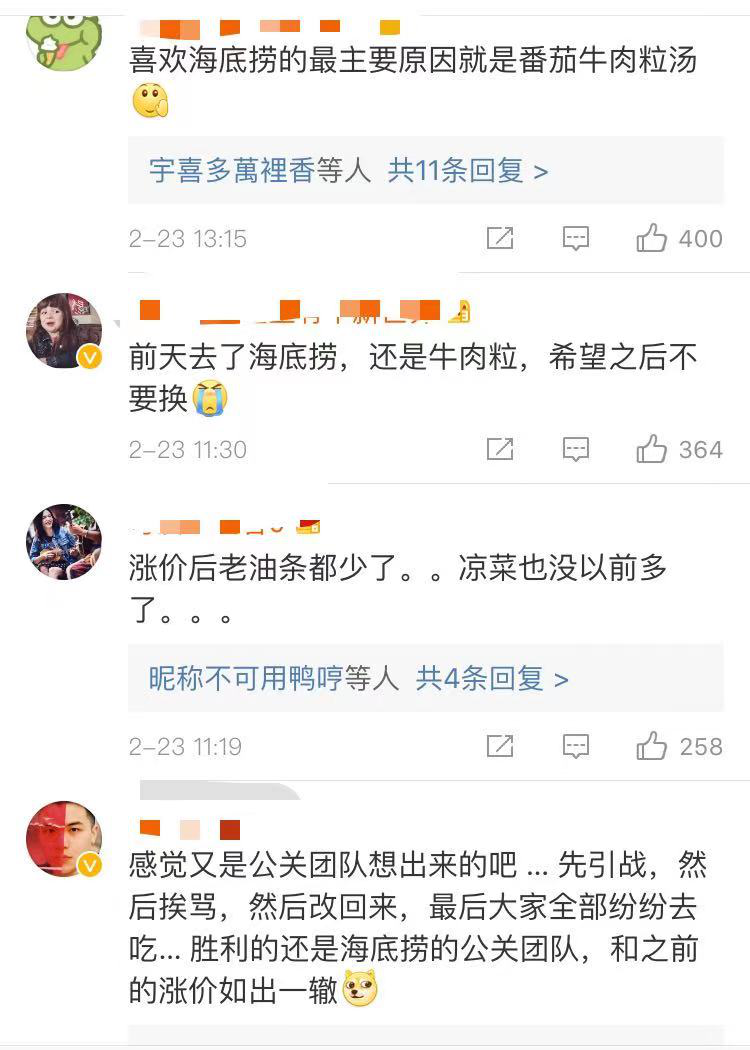The image size is (750, 1050).
Task: Like the comment posted at 2-23 13:15
Action: [x=652, y=238]
